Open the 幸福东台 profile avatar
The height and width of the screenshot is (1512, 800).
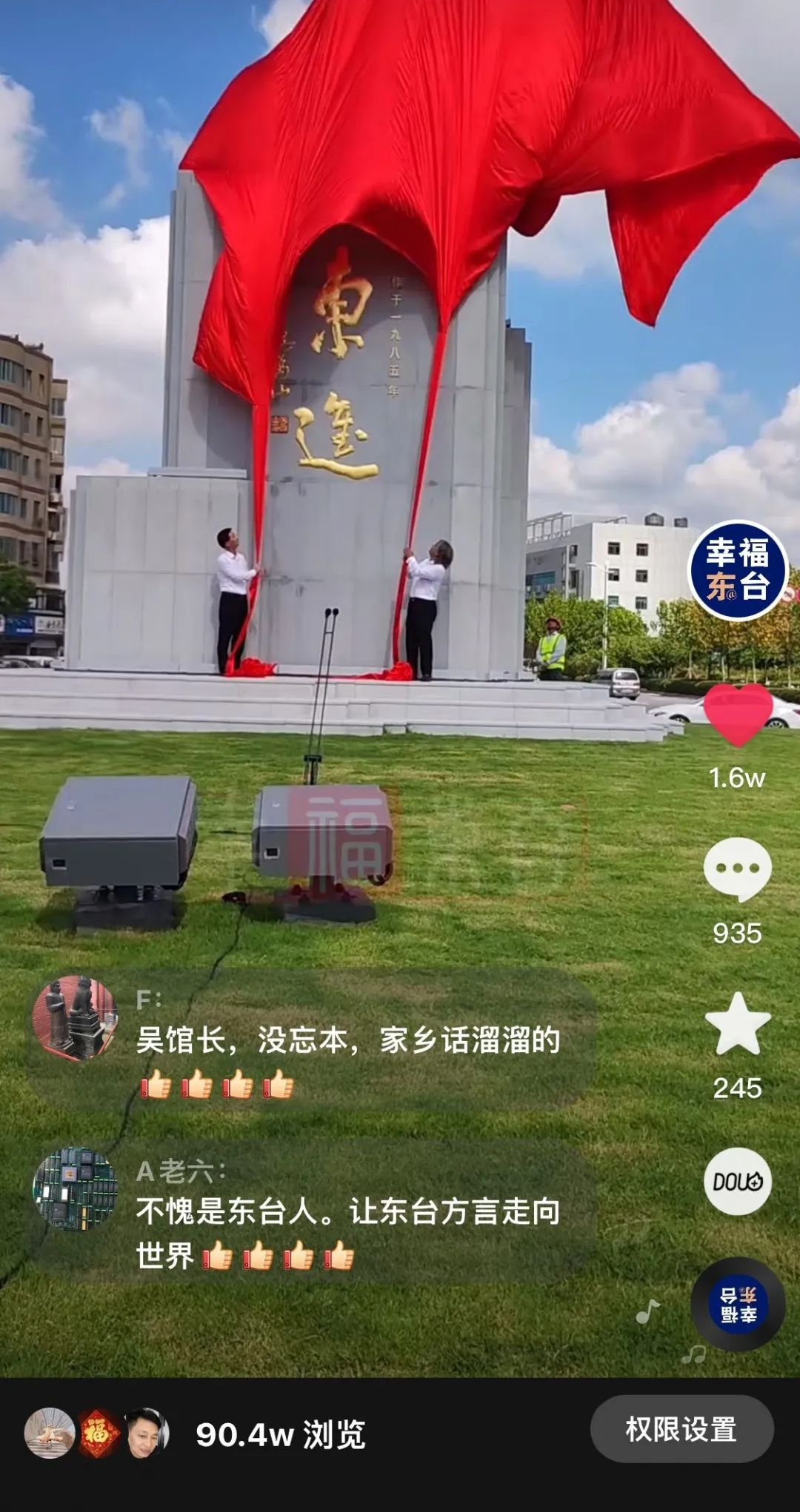[737, 571]
